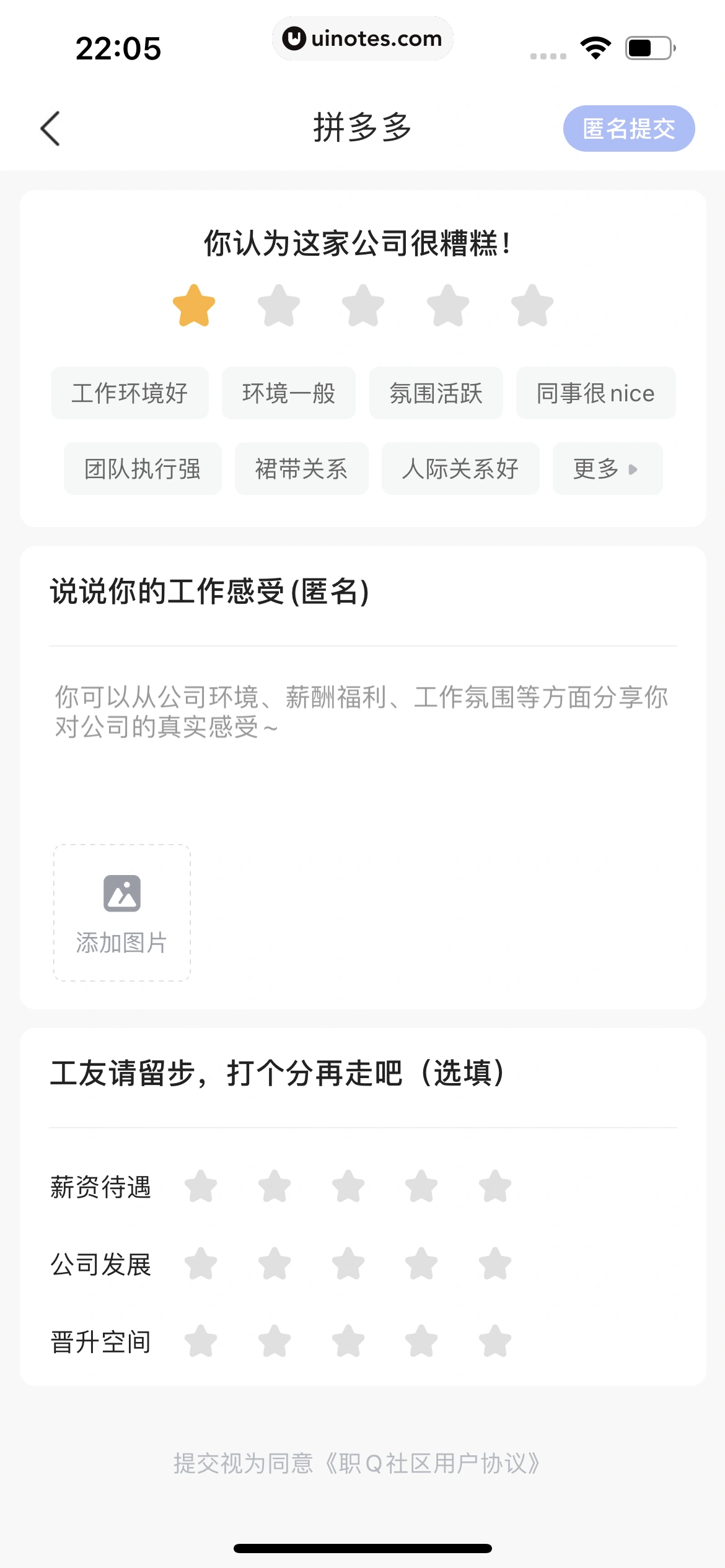Choose the 环境一般 tag
Image resolution: width=725 pixels, height=1568 pixels.
tap(289, 393)
